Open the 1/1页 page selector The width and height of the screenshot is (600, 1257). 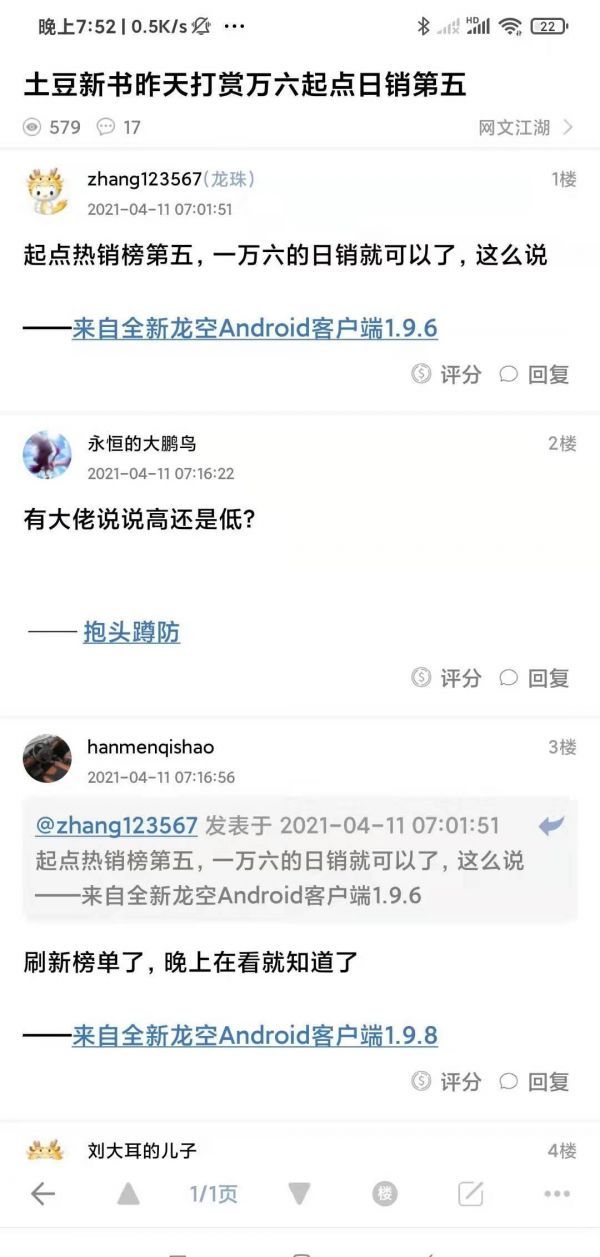[213, 1193]
